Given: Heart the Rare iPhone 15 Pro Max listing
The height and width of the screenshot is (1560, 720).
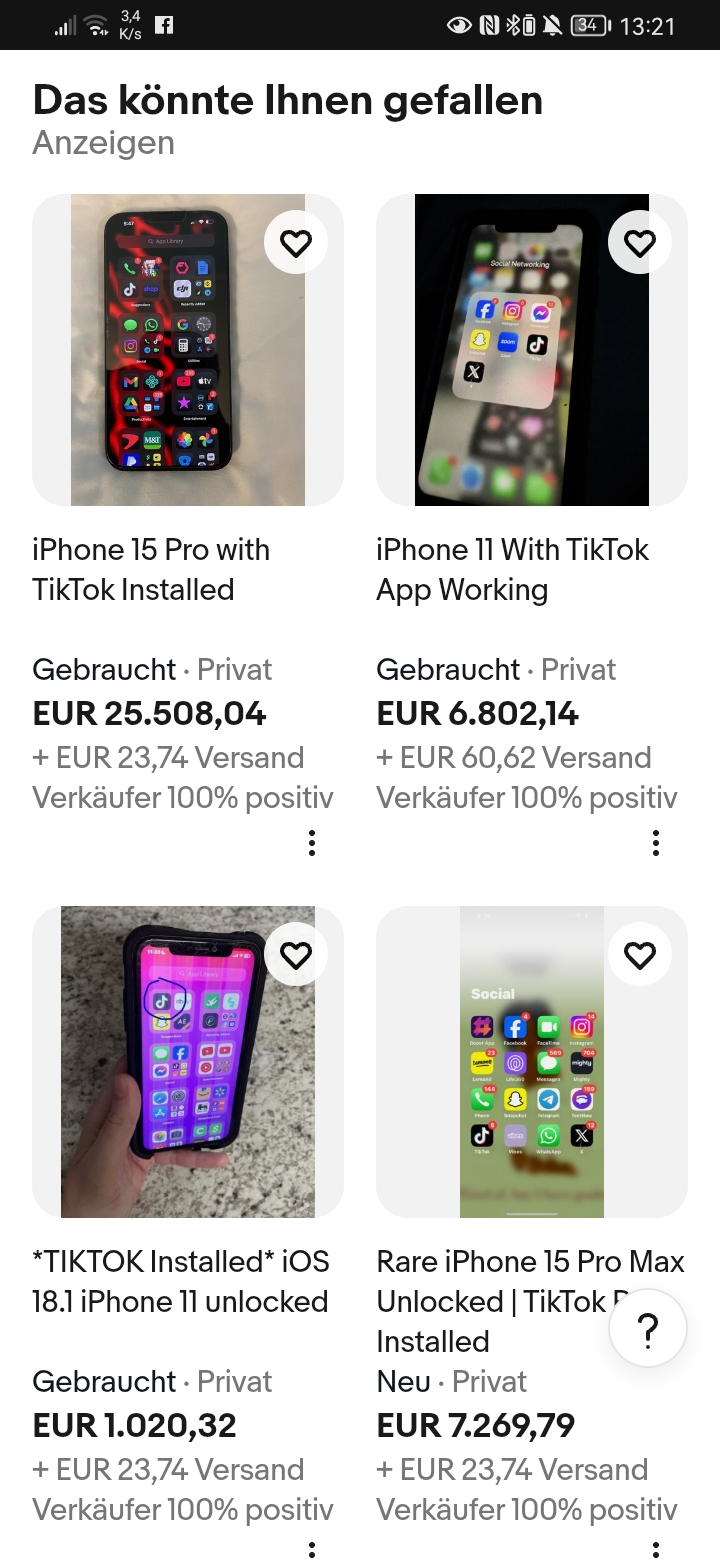Looking at the screenshot, I should tap(640, 955).
